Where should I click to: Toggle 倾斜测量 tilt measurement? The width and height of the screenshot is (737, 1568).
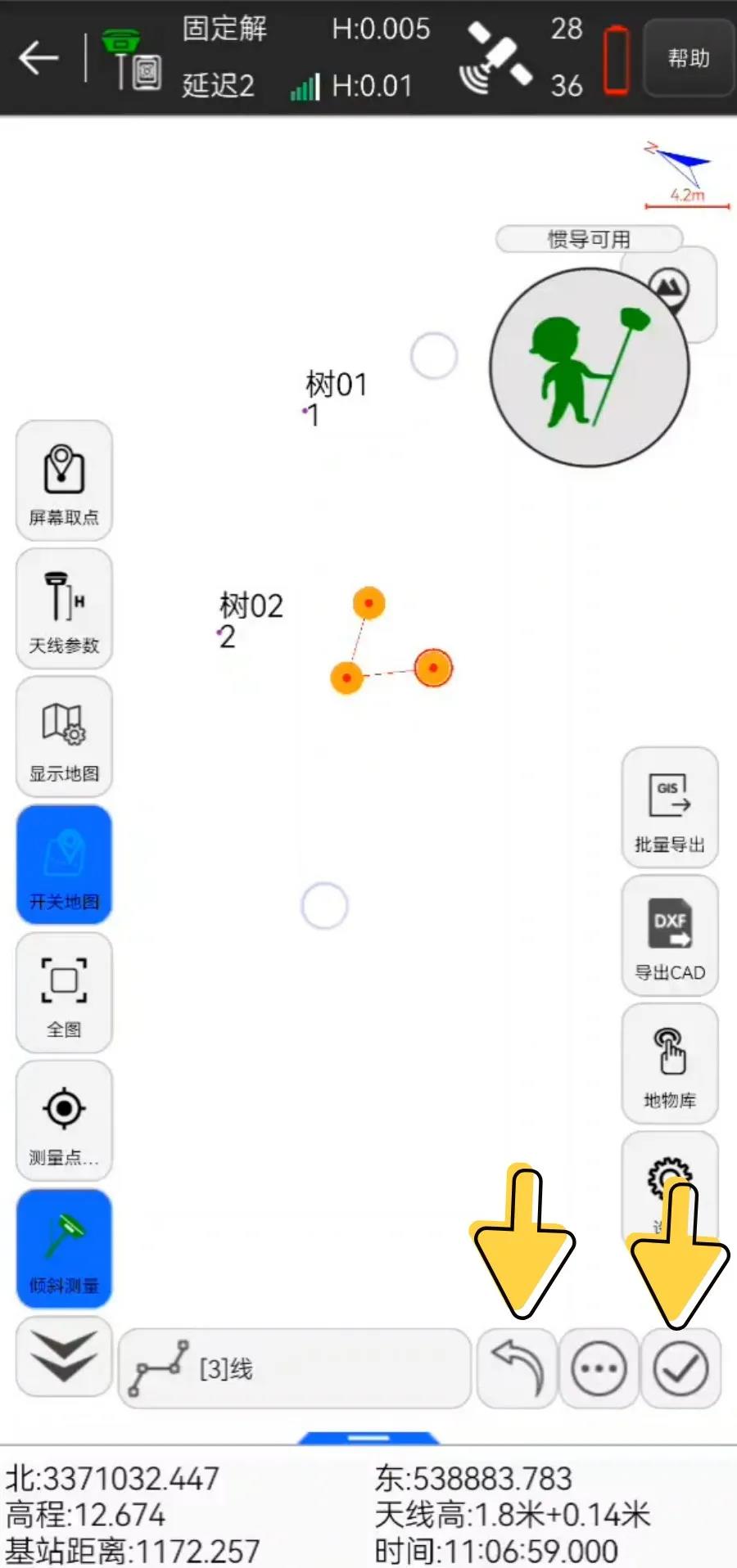64,1249
